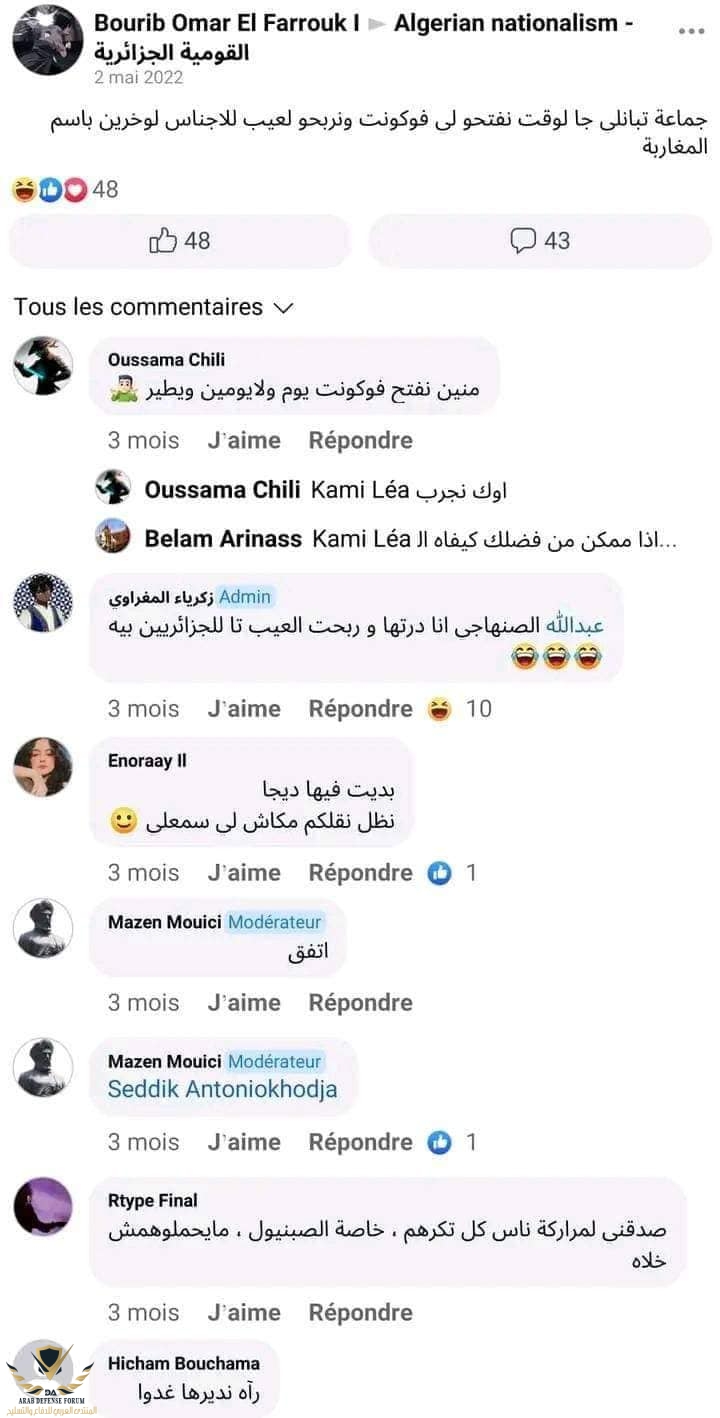Reply to Enoraay II's comment
This screenshot has height=1418, width=720.
[360, 872]
